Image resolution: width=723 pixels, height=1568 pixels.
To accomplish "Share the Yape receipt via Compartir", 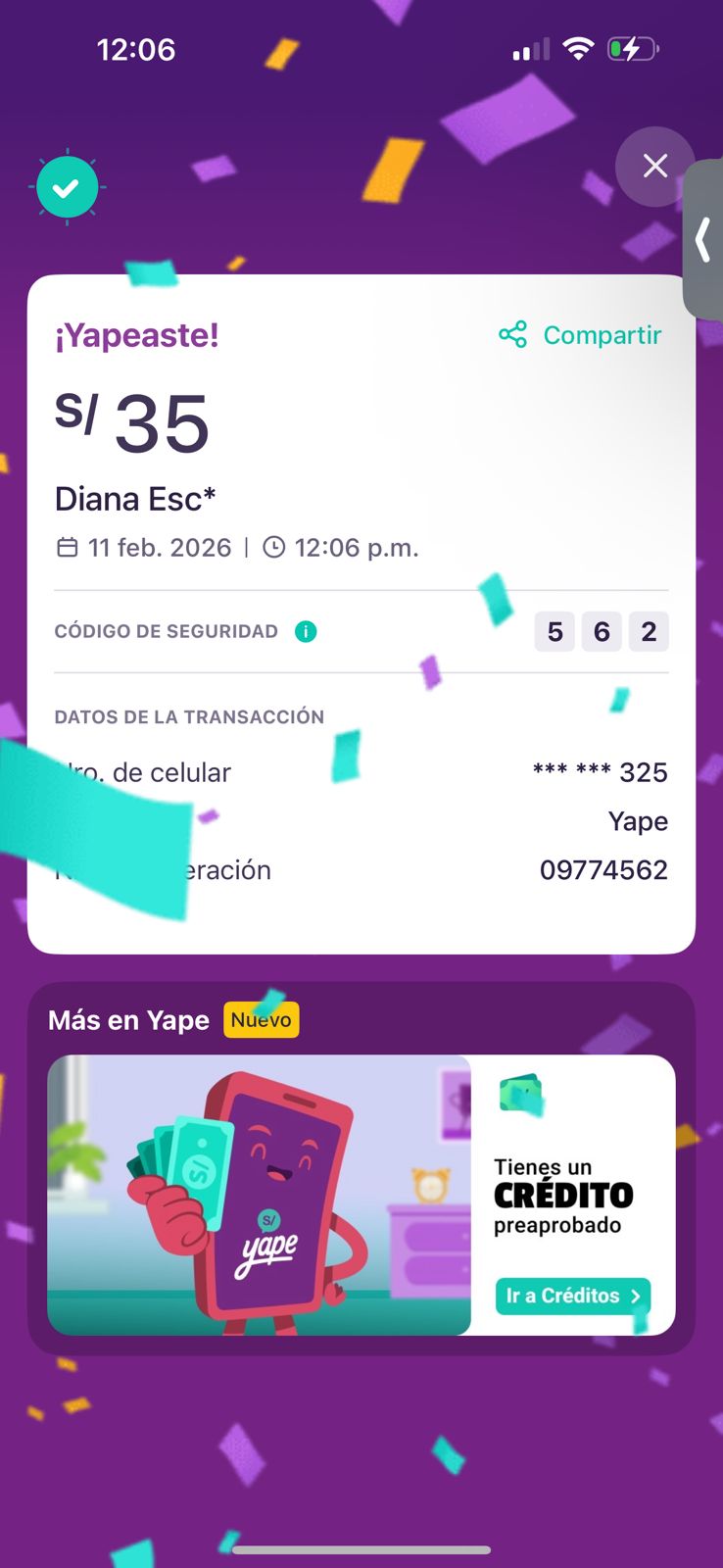I will 581,335.
